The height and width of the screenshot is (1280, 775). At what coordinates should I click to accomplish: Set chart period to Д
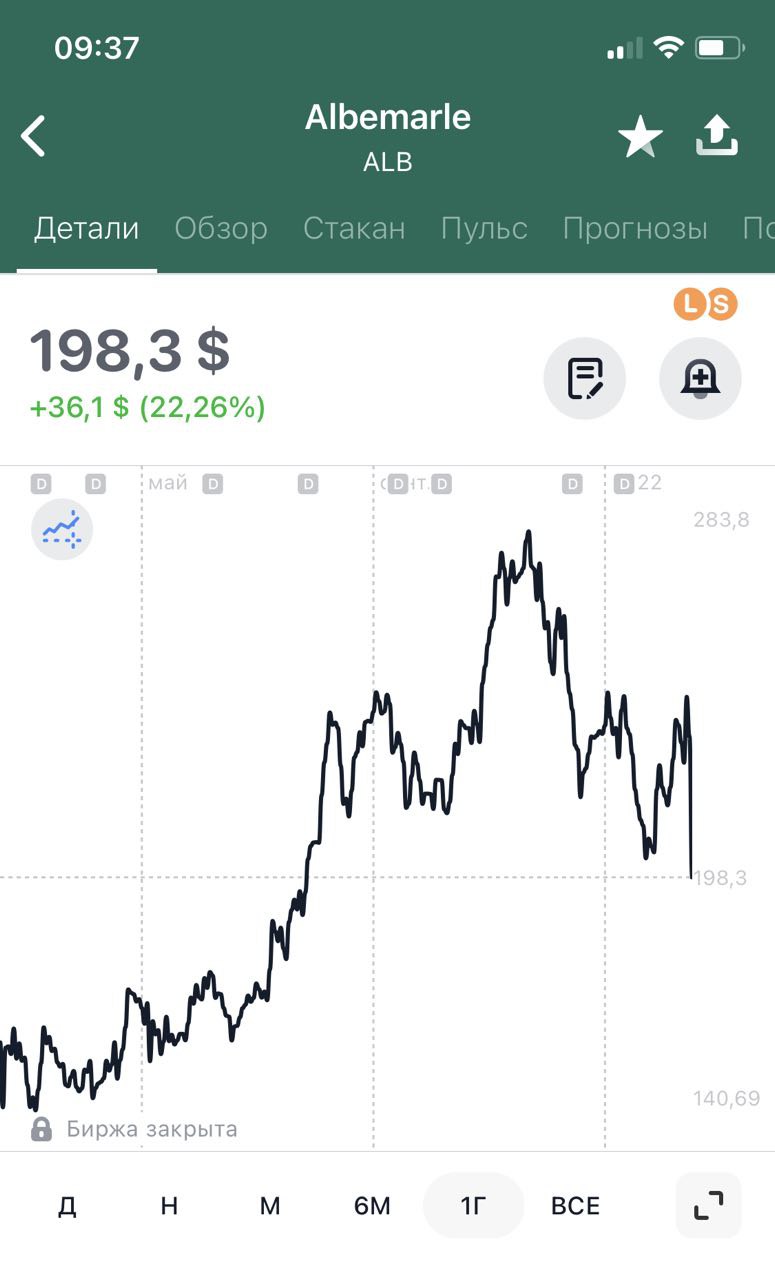click(x=67, y=1206)
